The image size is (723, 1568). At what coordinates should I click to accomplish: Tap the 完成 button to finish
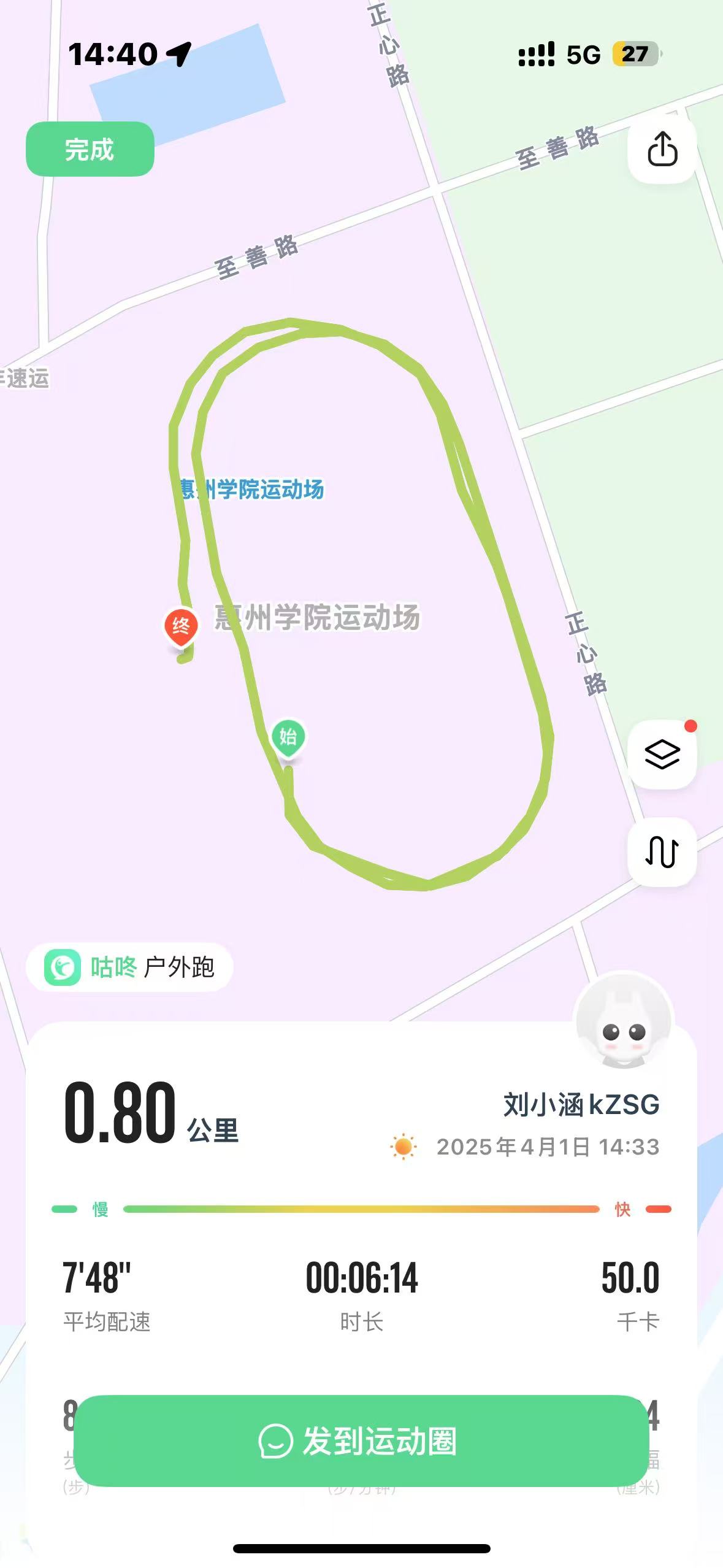tap(90, 149)
